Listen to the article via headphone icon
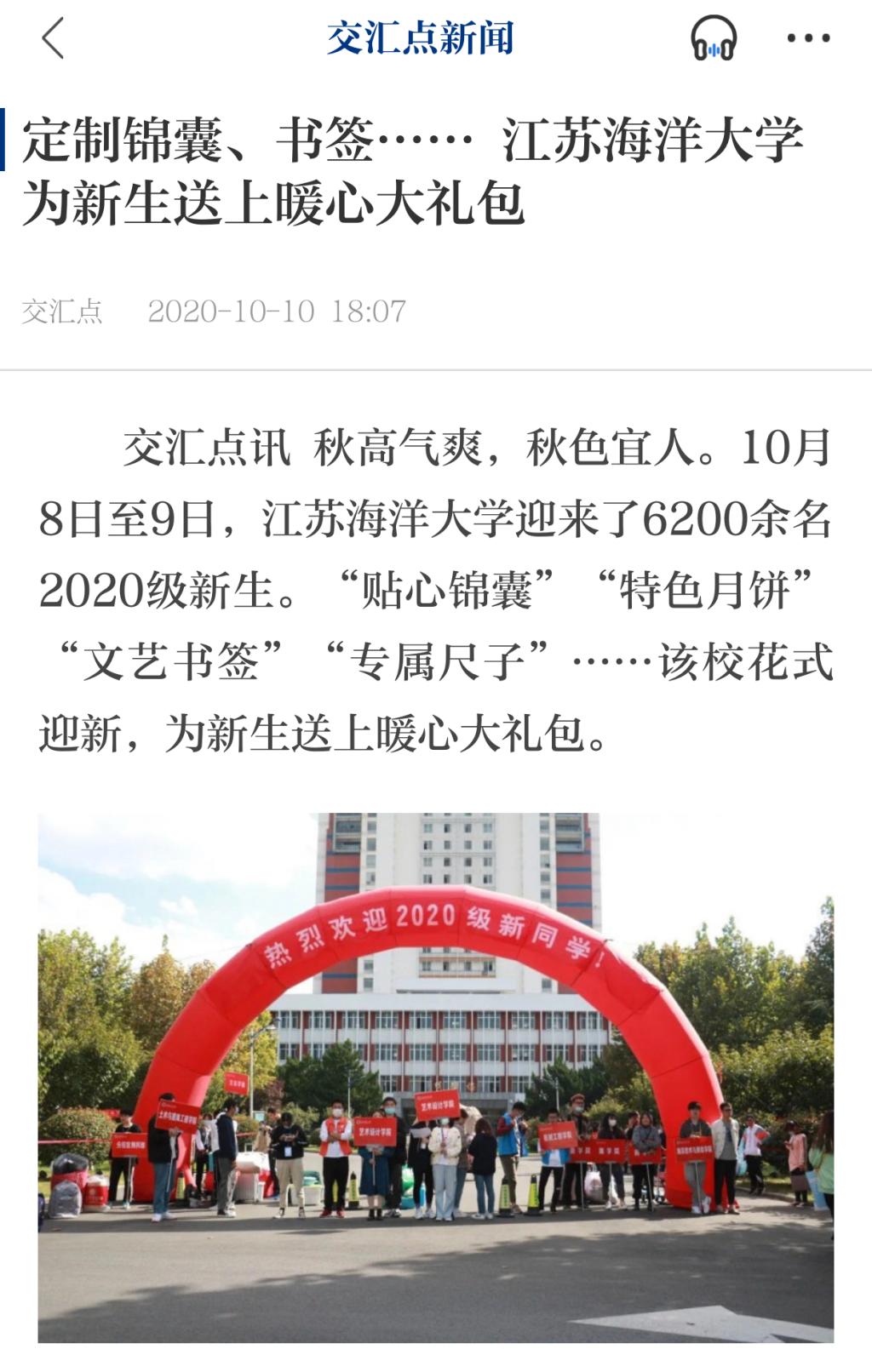The width and height of the screenshot is (872, 1372). [x=713, y=39]
